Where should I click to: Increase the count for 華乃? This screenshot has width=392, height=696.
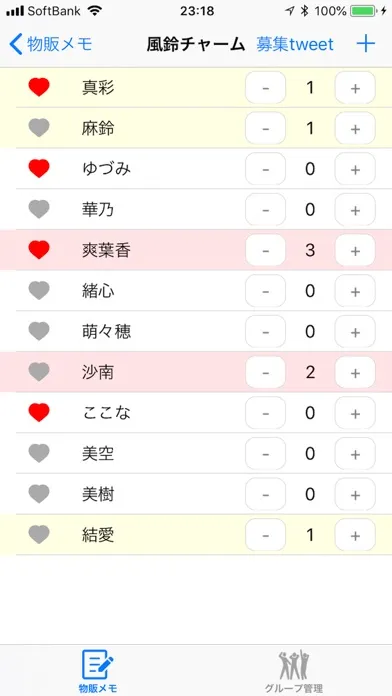coord(355,210)
